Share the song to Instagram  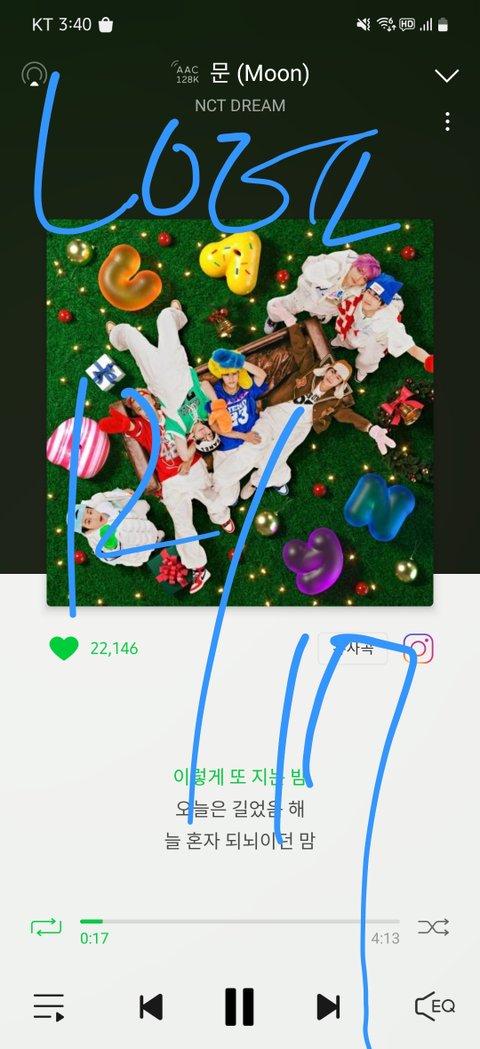click(418, 648)
